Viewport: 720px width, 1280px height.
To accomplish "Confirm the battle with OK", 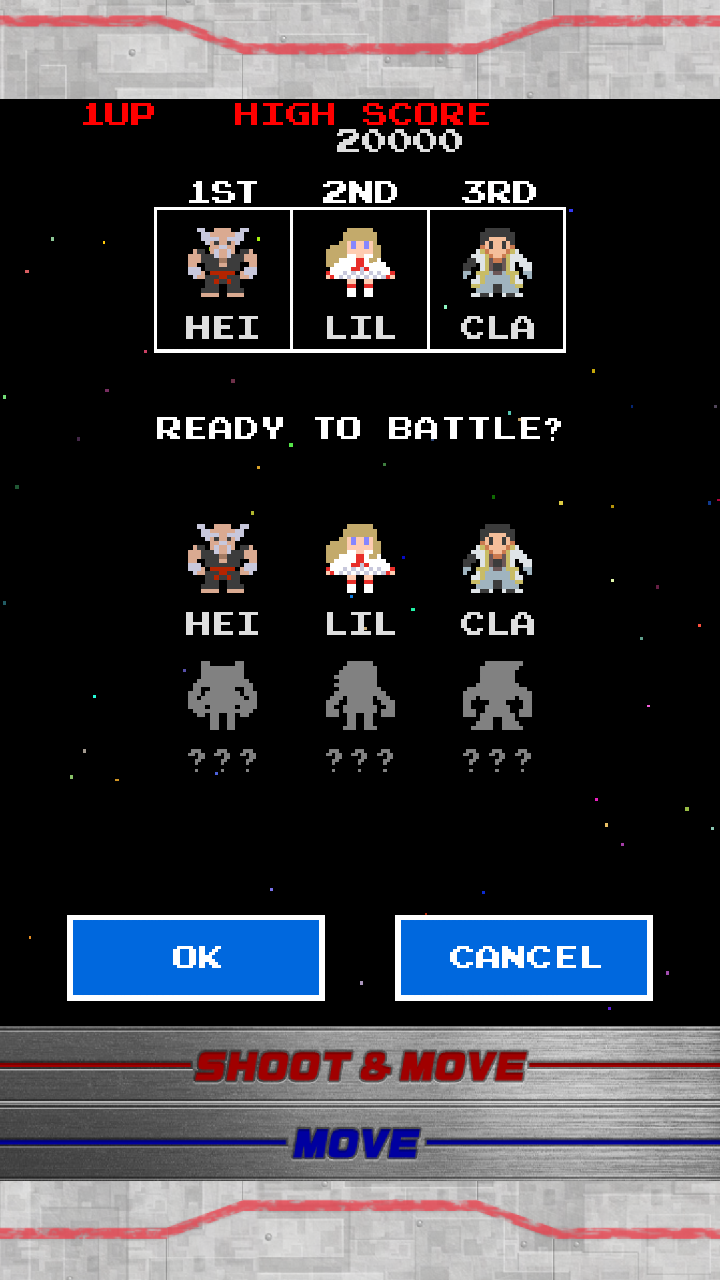I will [x=196, y=957].
